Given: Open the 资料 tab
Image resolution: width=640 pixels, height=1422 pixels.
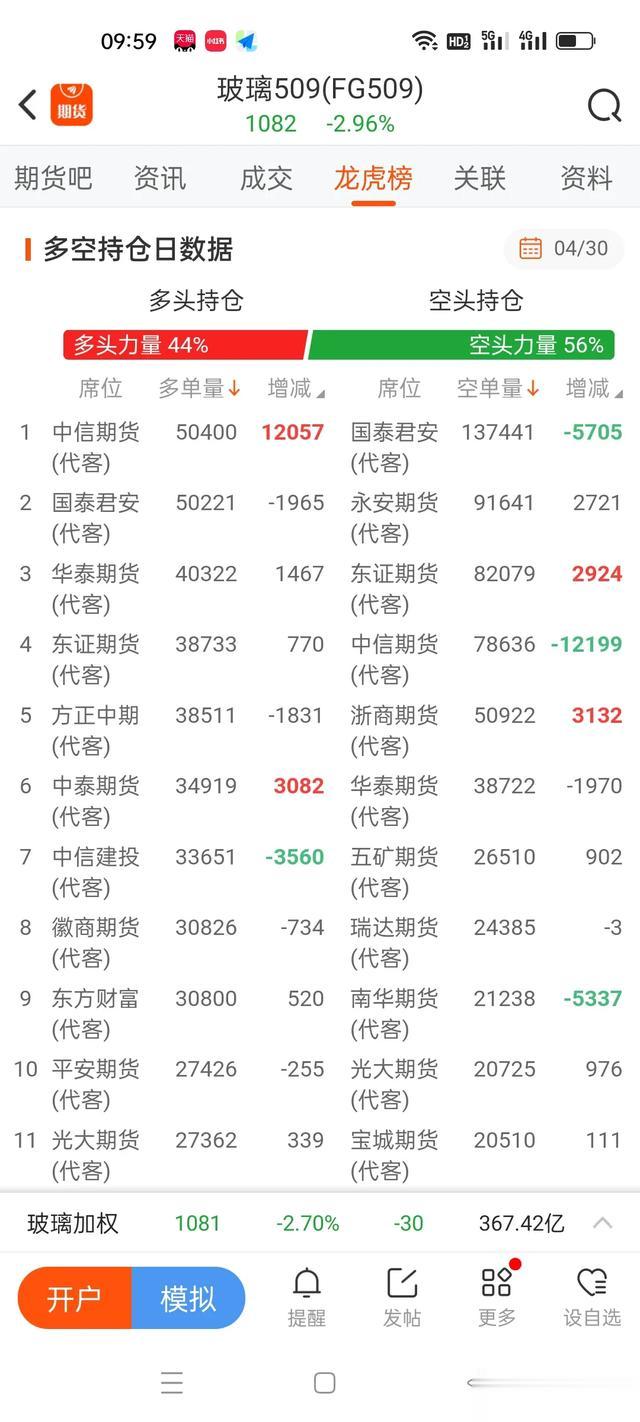Looking at the screenshot, I should [586, 178].
